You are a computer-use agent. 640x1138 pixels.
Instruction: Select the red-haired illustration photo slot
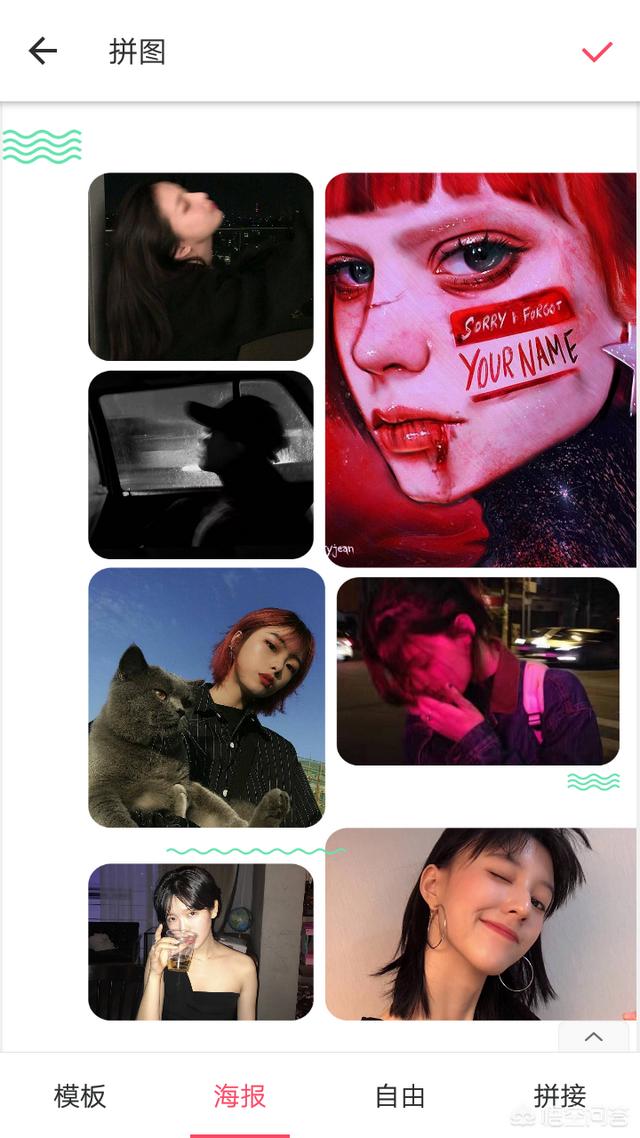480,370
